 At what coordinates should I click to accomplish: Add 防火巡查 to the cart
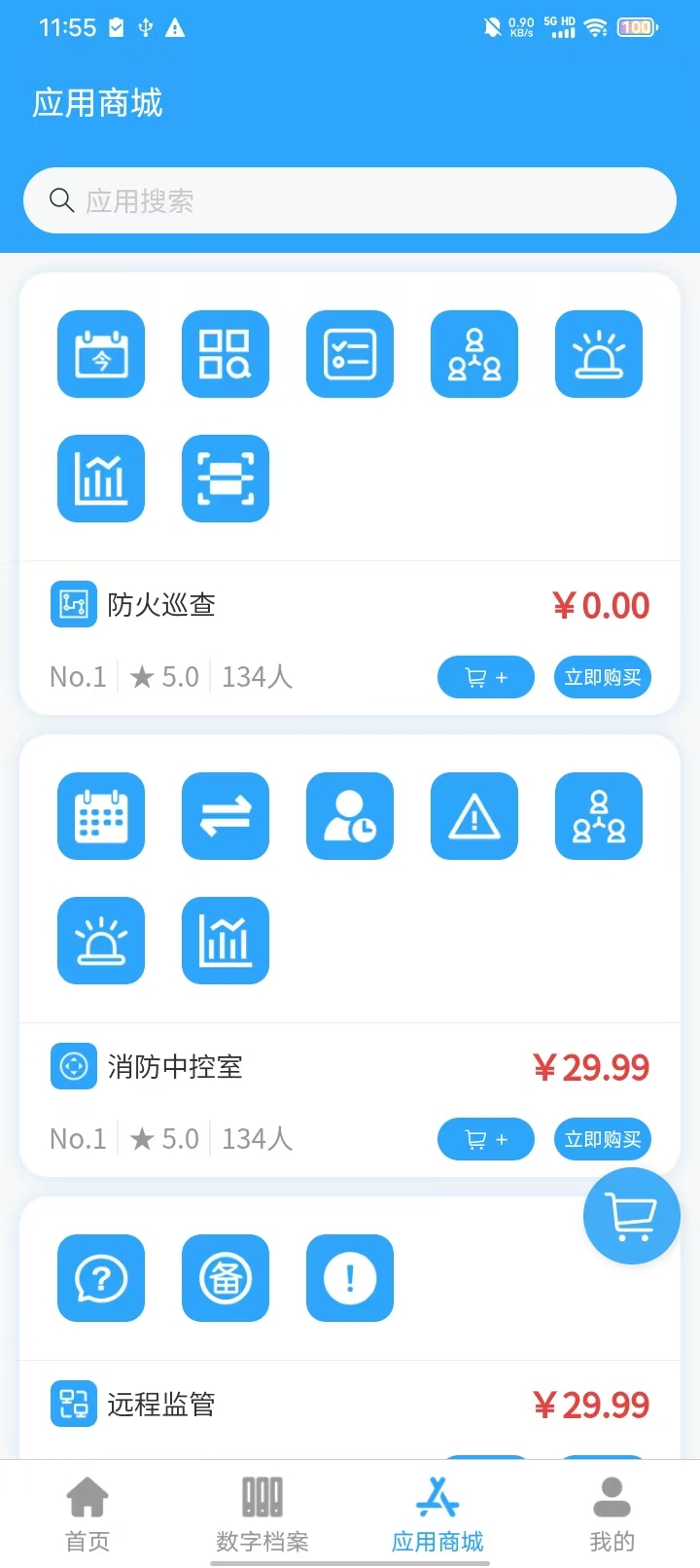486,677
